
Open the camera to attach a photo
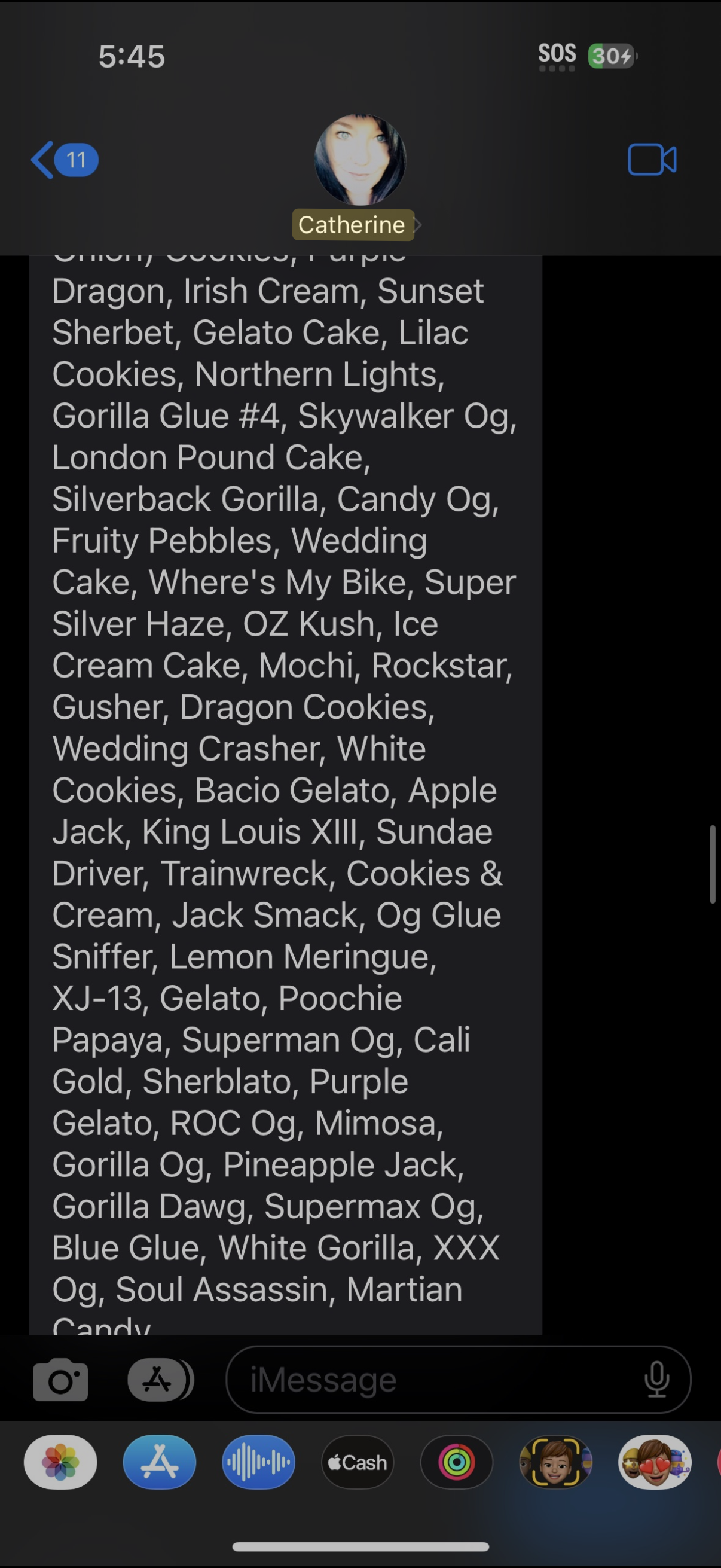(60, 1379)
